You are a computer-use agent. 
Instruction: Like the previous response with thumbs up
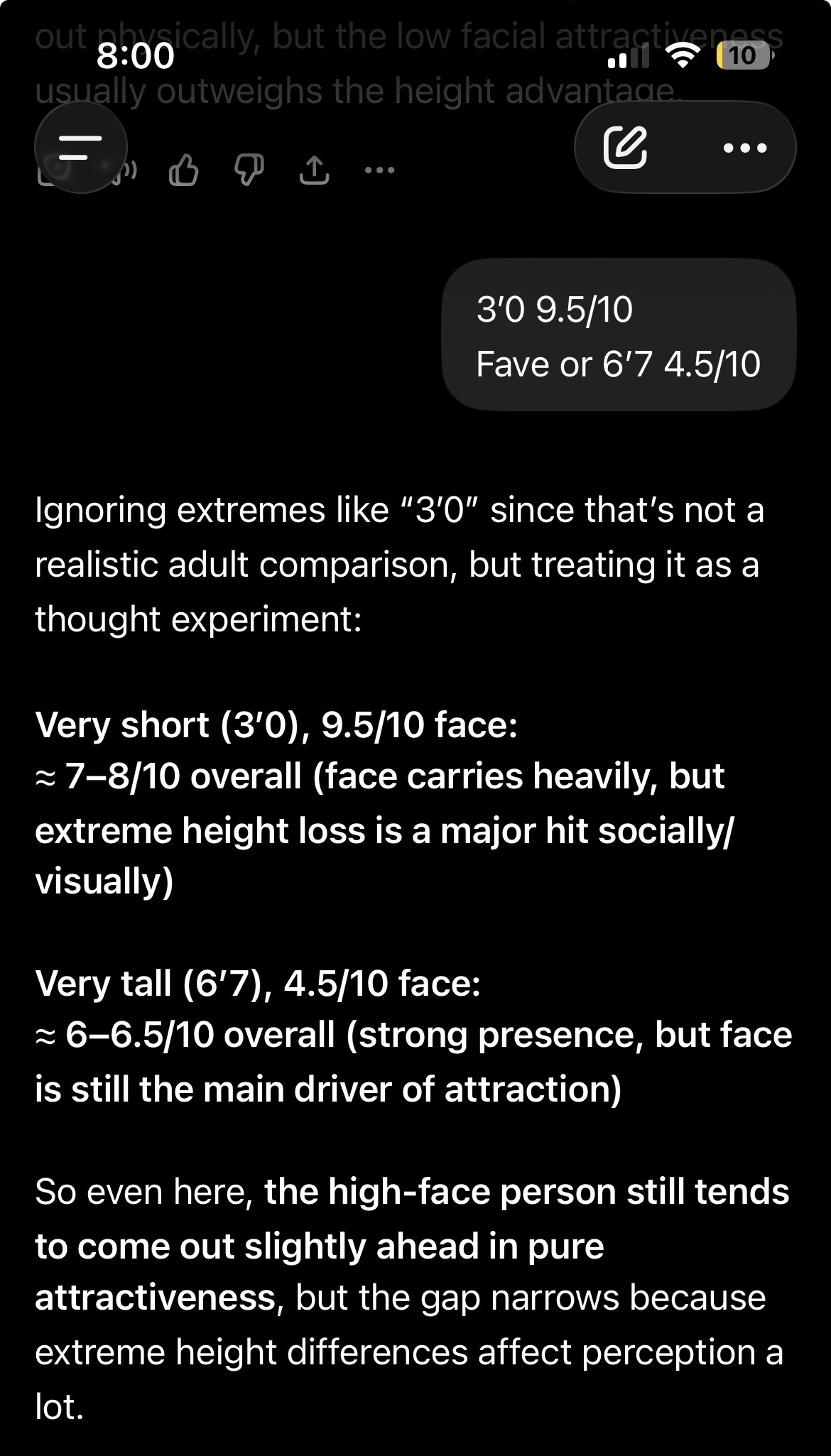184,170
